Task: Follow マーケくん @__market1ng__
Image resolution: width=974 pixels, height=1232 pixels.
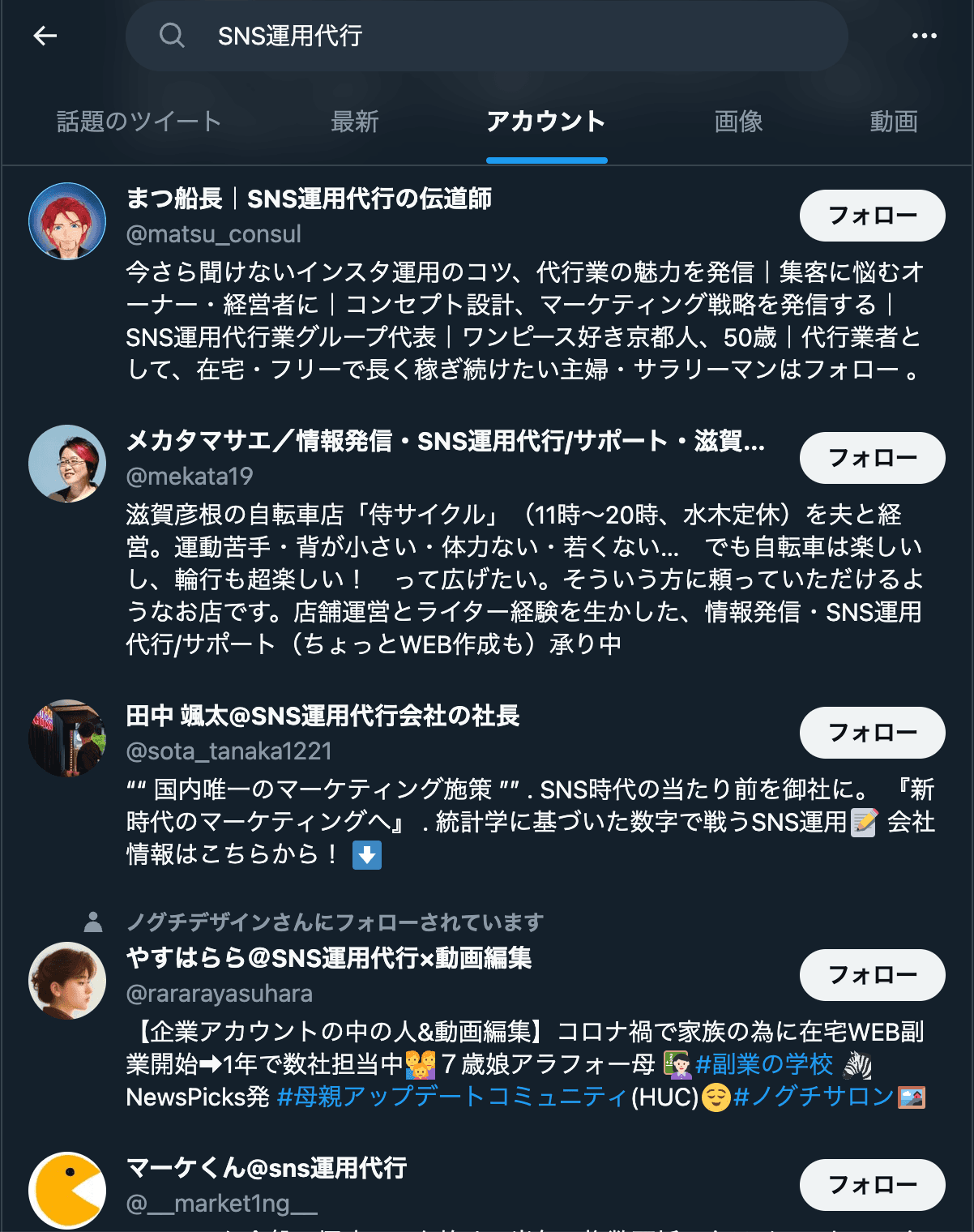Action: (872, 1185)
